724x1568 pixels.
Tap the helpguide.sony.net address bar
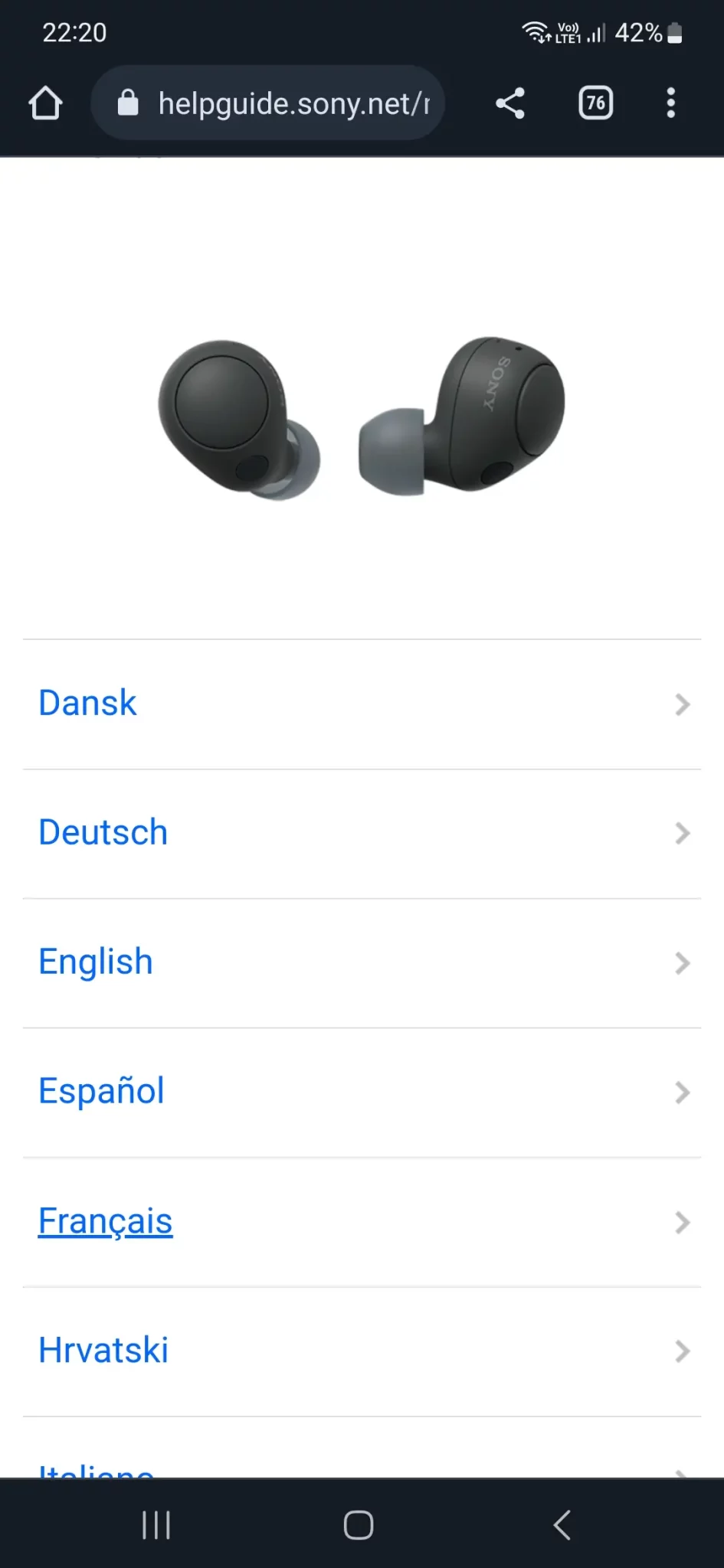pyautogui.click(x=267, y=103)
